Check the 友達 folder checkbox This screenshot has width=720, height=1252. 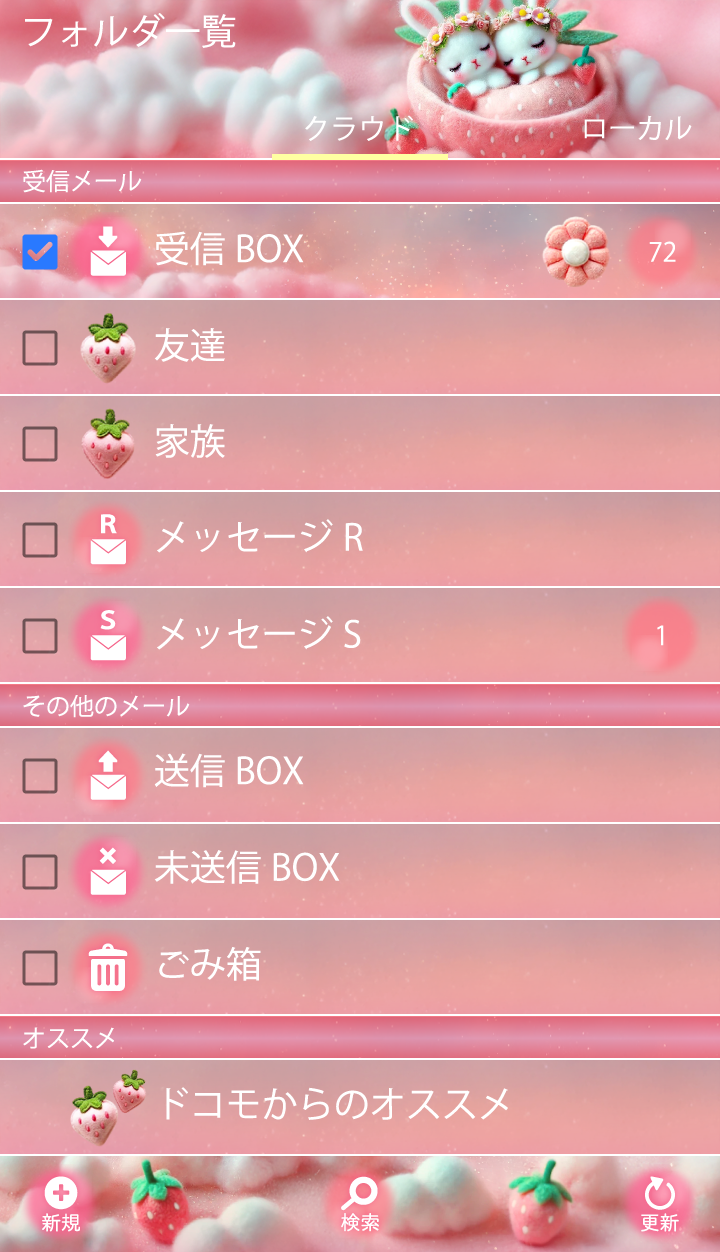point(40,347)
